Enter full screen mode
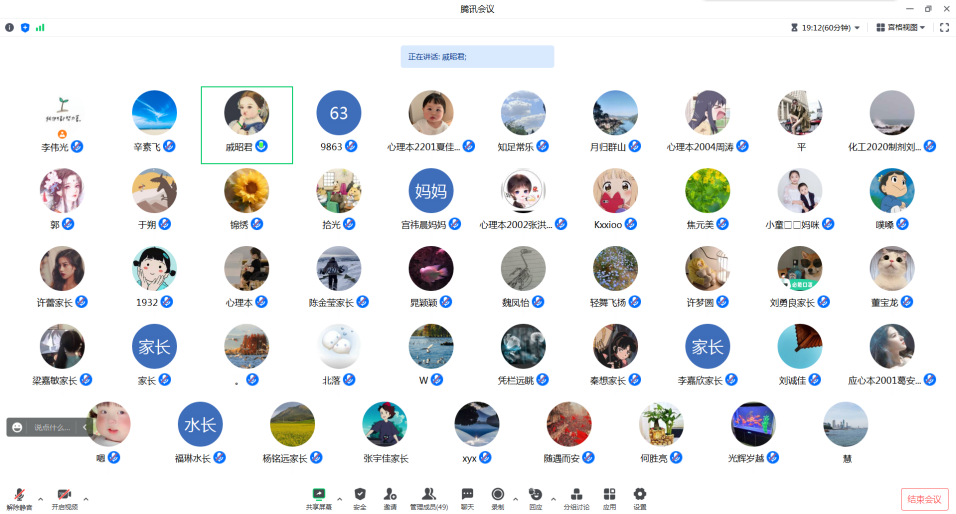This screenshot has height=514, width=956. point(944,27)
